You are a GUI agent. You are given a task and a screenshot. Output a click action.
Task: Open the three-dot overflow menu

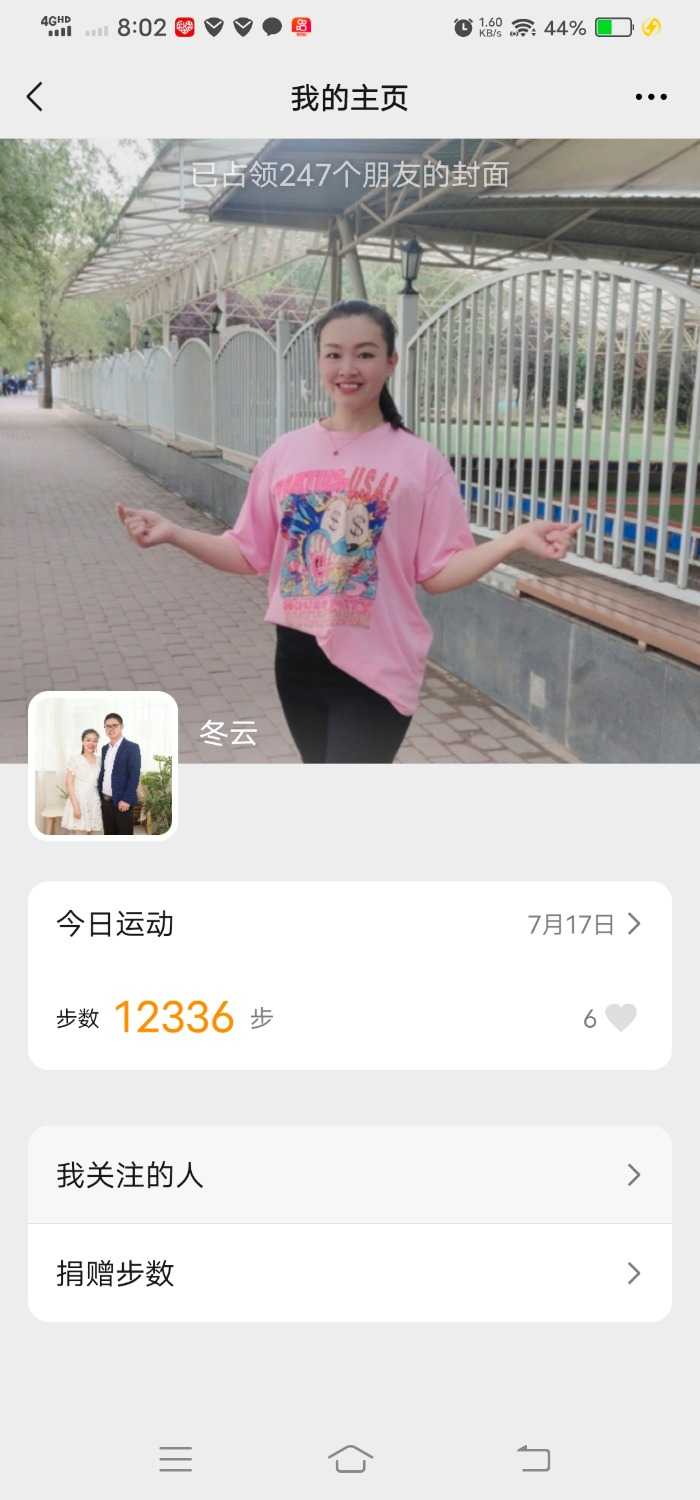(x=650, y=97)
